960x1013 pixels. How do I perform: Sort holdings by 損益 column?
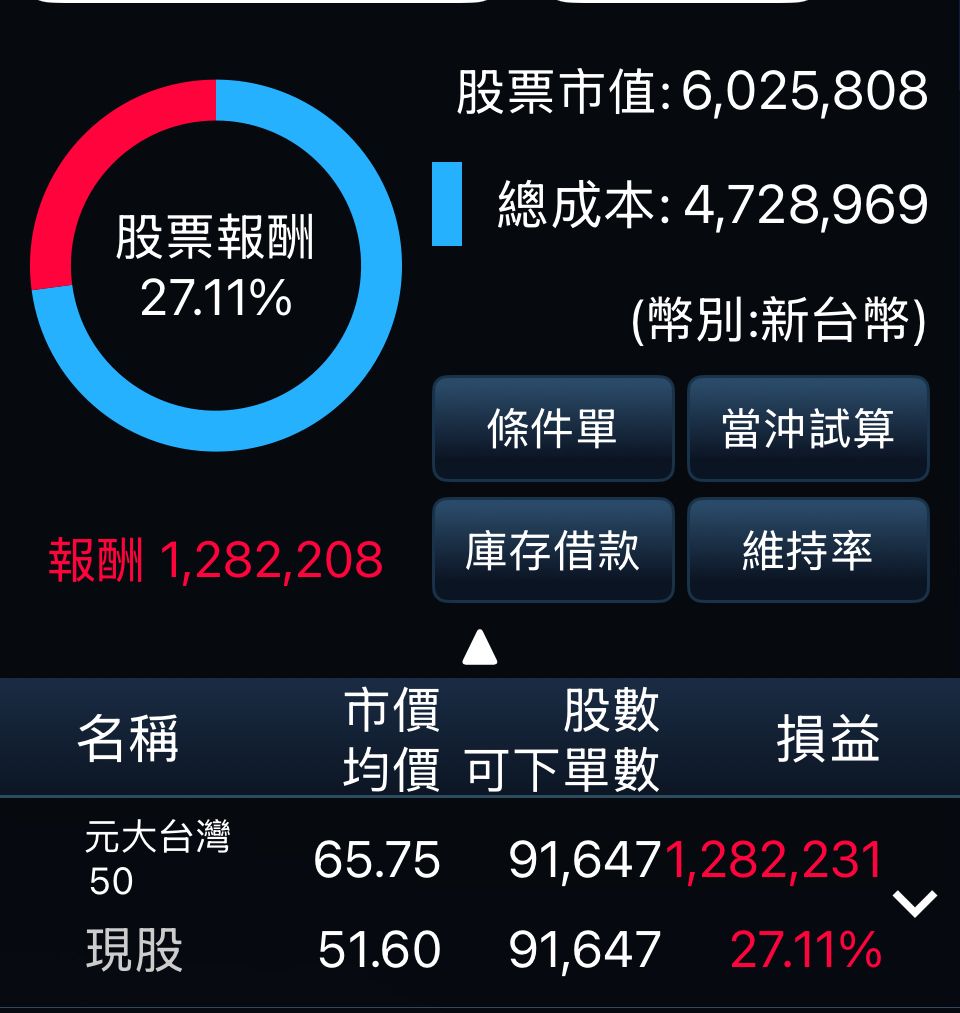828,740
